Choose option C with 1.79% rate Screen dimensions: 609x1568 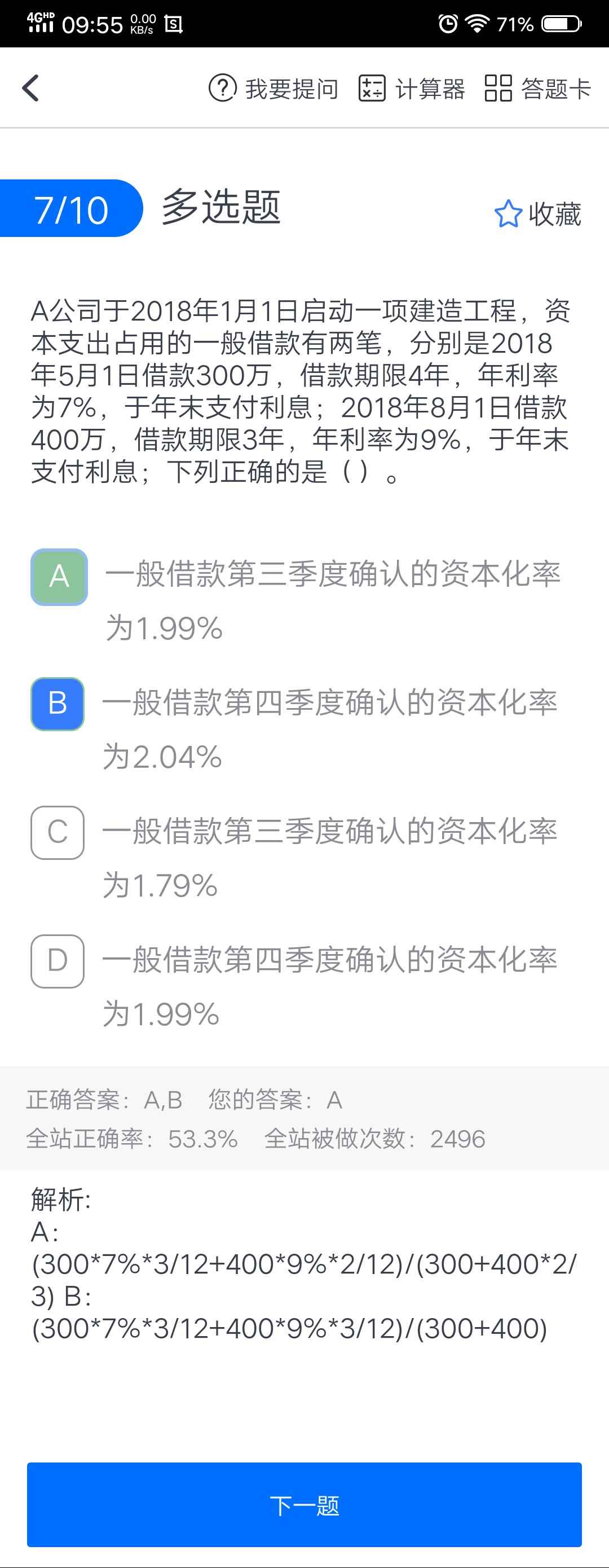(x=58, y=833)
